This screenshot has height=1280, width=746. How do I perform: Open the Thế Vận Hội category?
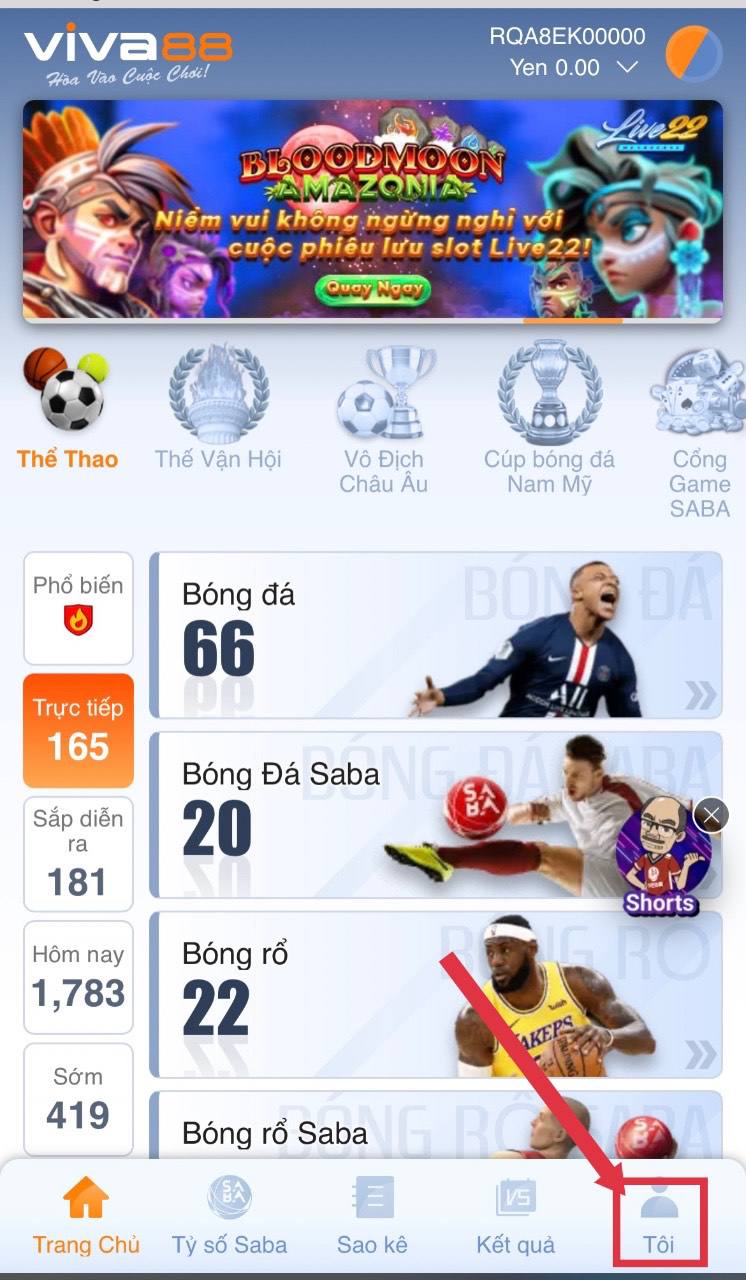click(218, 410)
